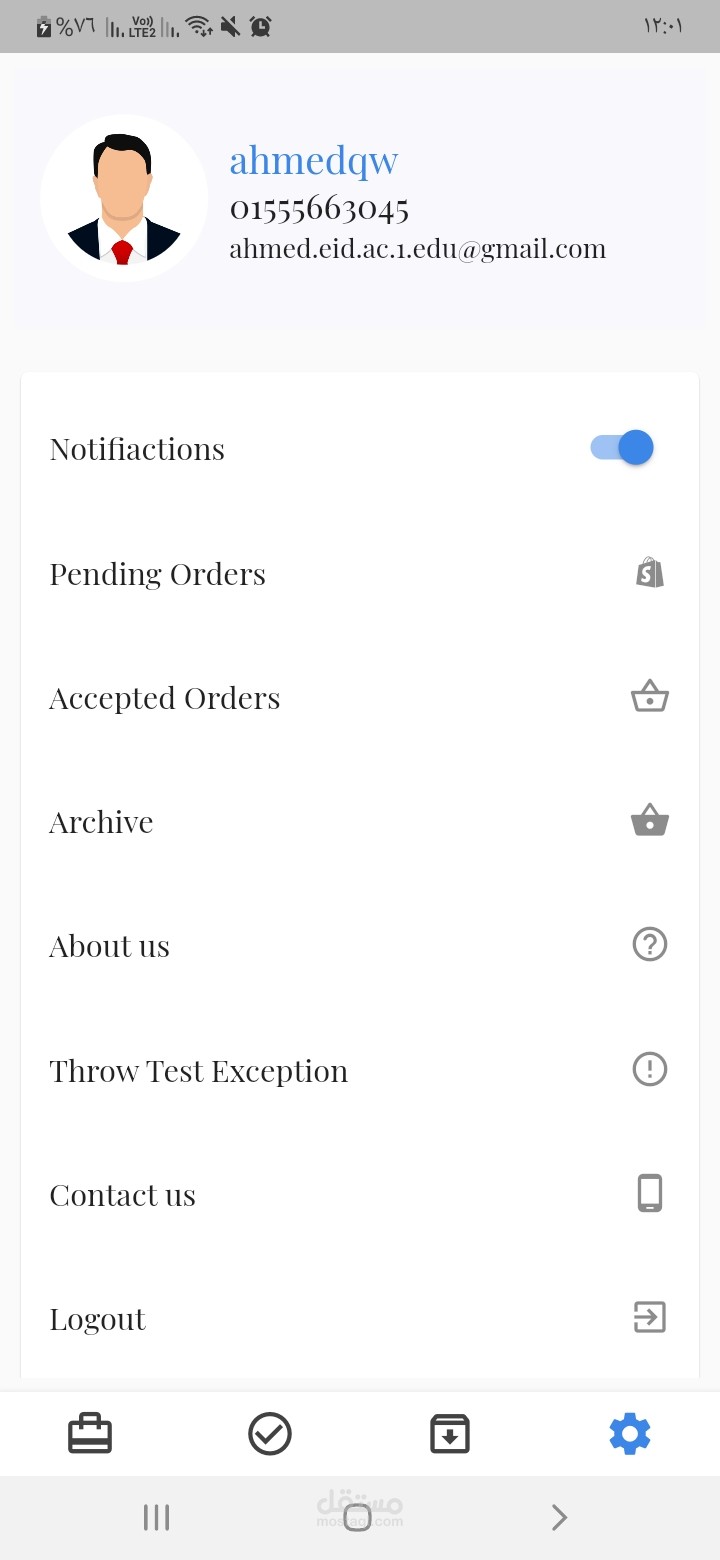Select the settings gear tab
This screenshot has height=1560, width=720.
630,1434
